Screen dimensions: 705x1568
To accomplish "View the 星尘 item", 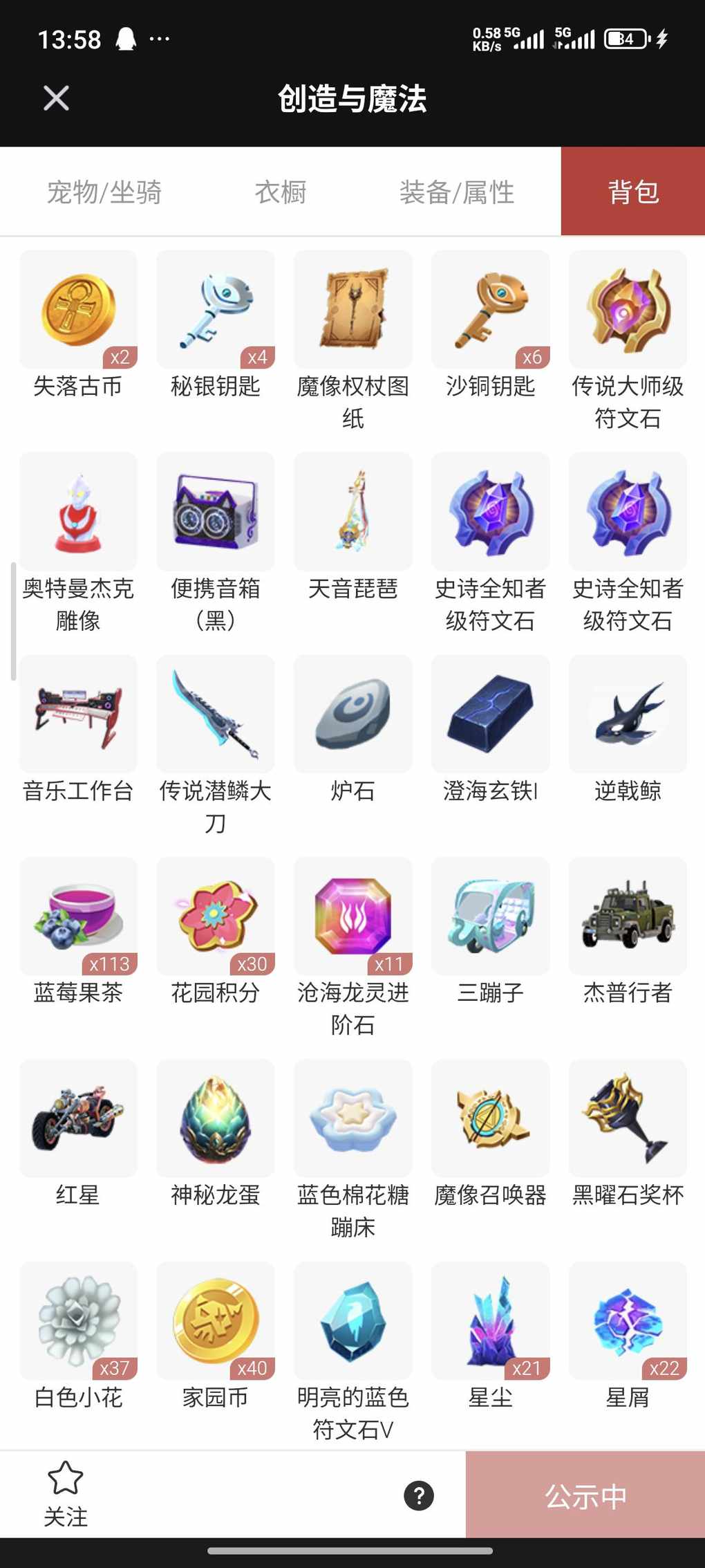I will coord(491,1321).
